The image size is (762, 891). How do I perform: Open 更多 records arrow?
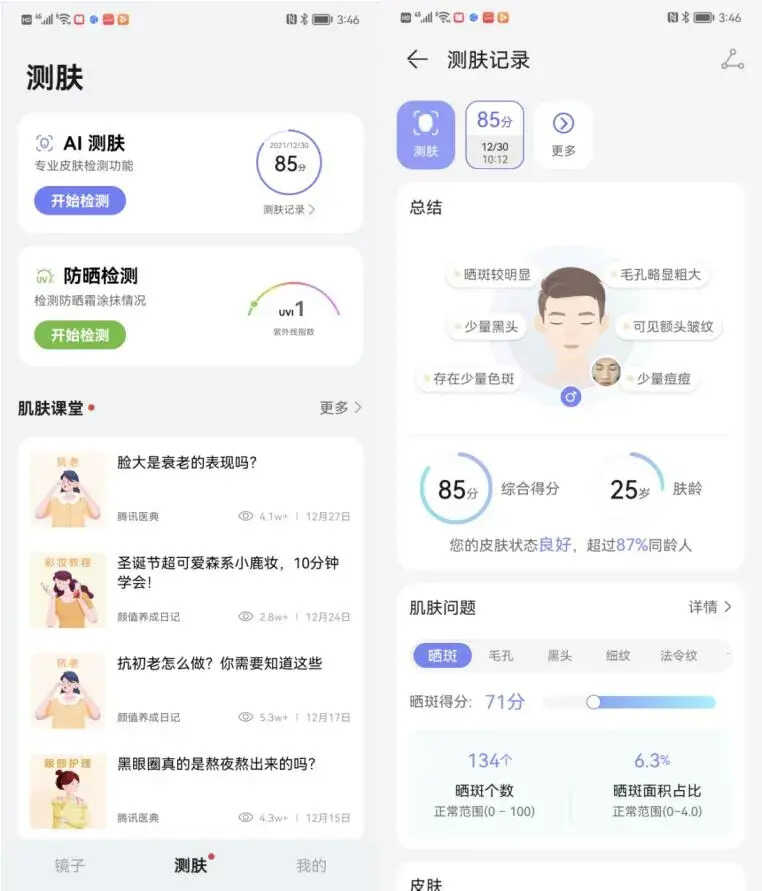tap(563, 135)
